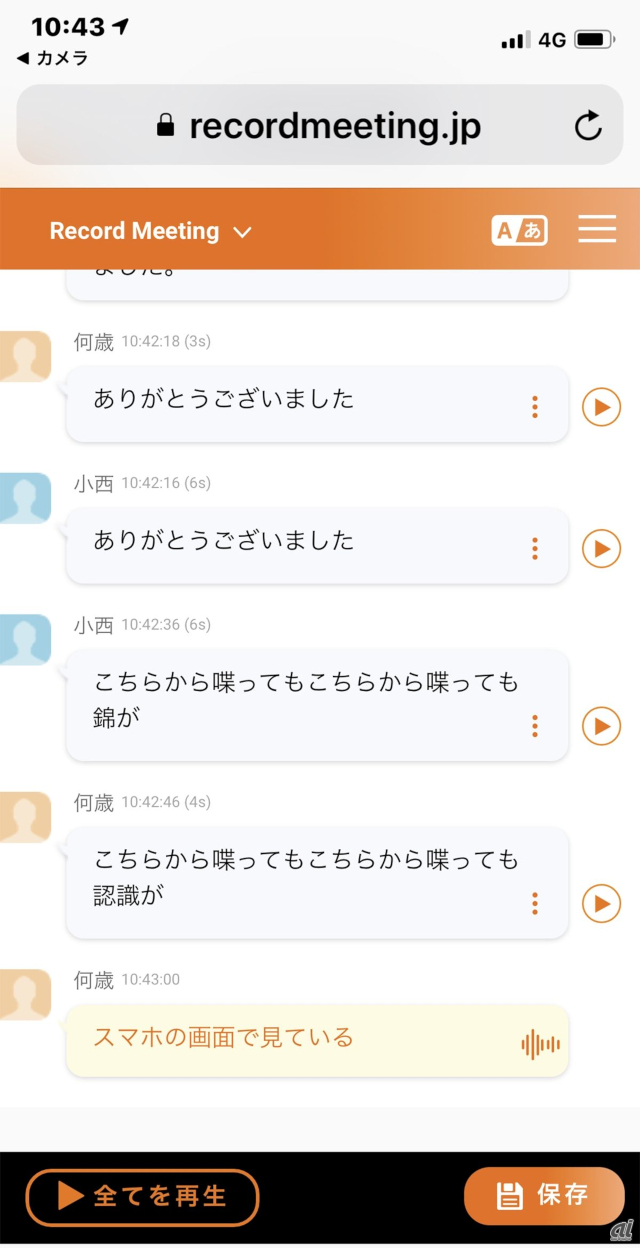Open the language translation icon

coord(519,231)
